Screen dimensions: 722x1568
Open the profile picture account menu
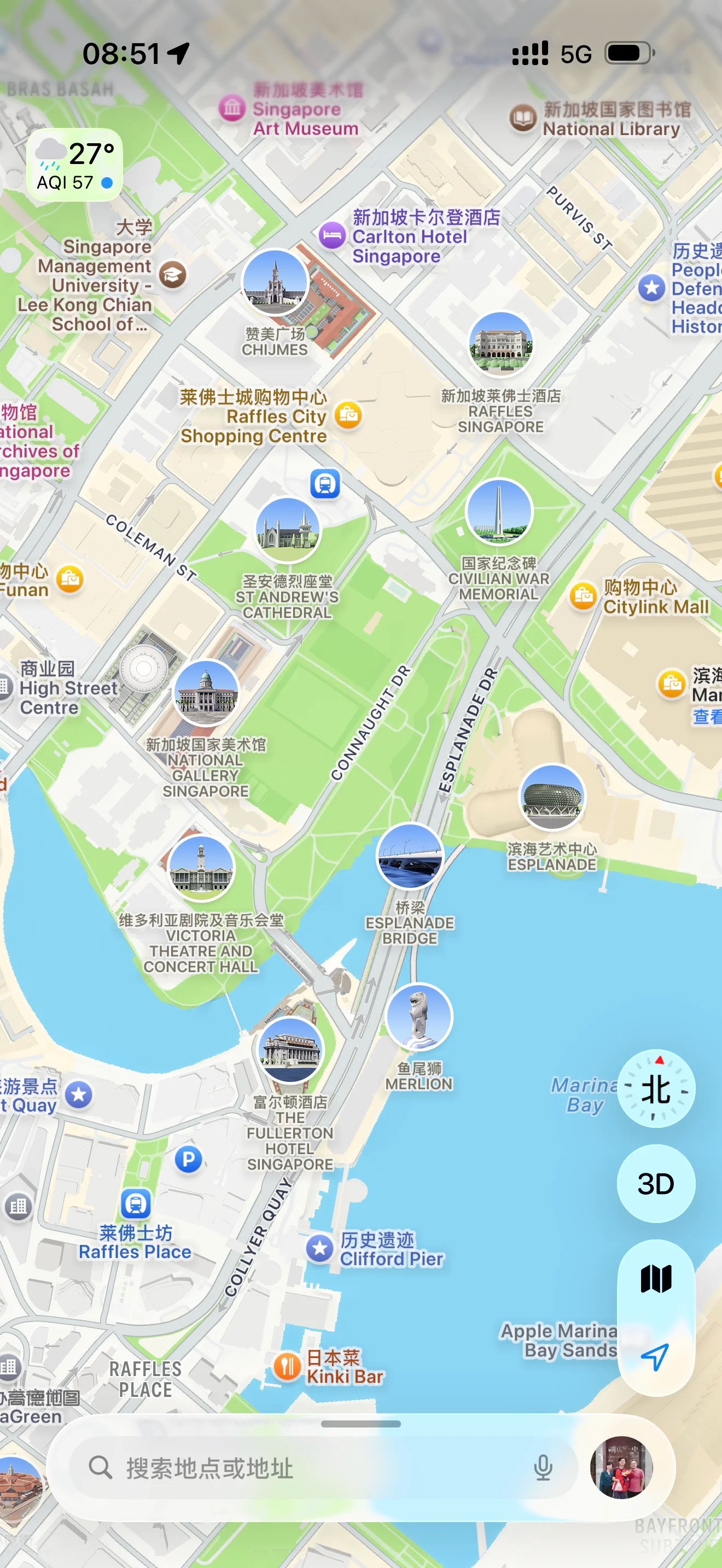click(621, 1467)
